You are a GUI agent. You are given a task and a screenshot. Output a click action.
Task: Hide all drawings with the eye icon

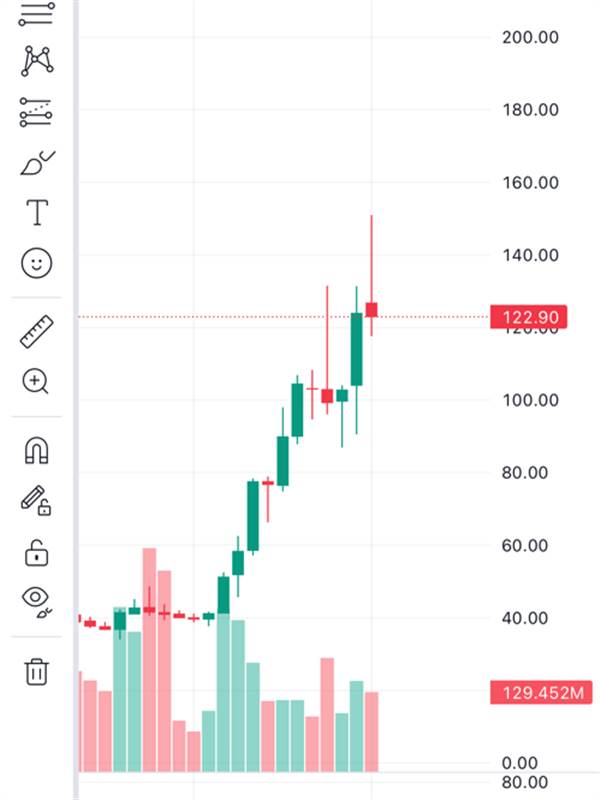pos(37,603)
